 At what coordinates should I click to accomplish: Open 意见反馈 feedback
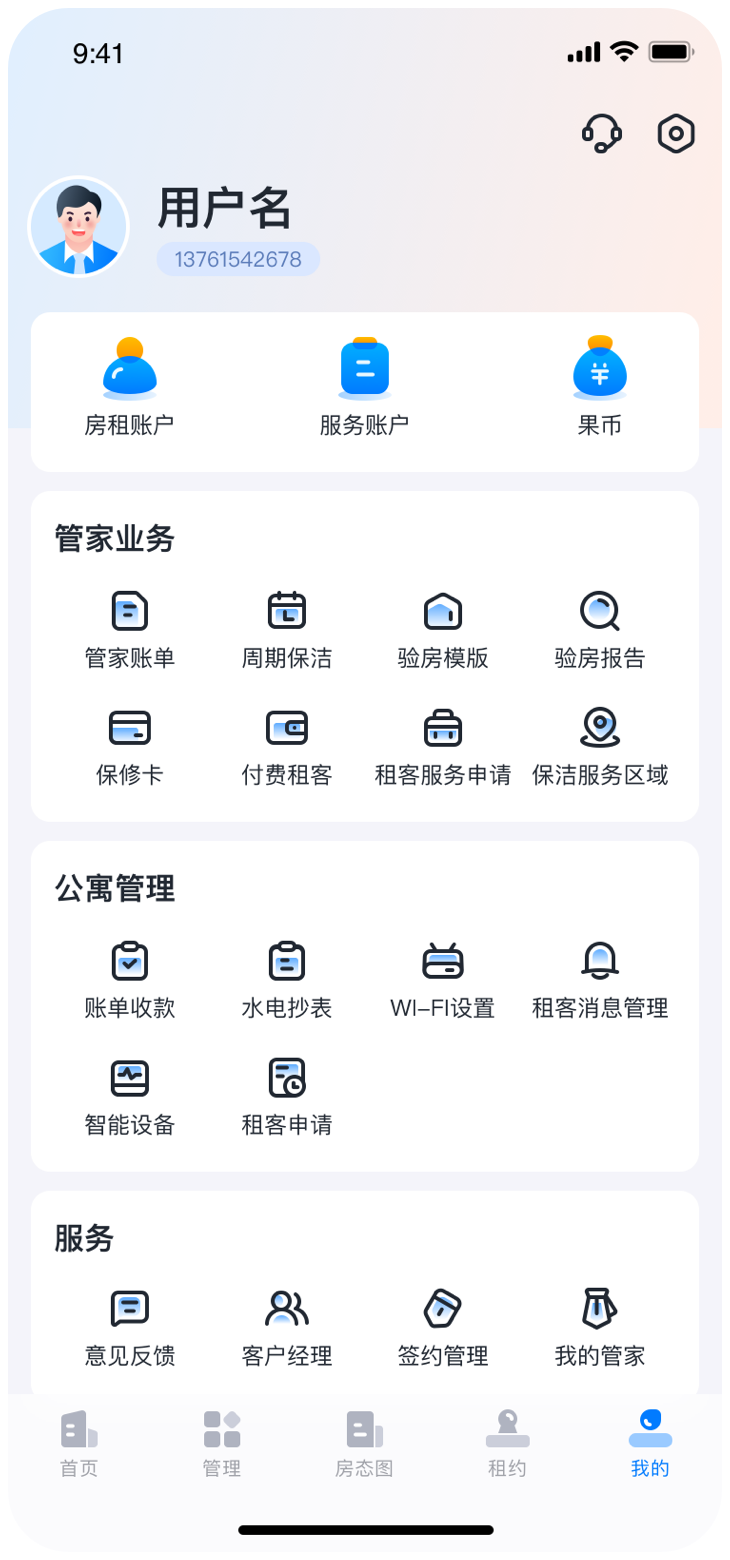[129, 1327]
